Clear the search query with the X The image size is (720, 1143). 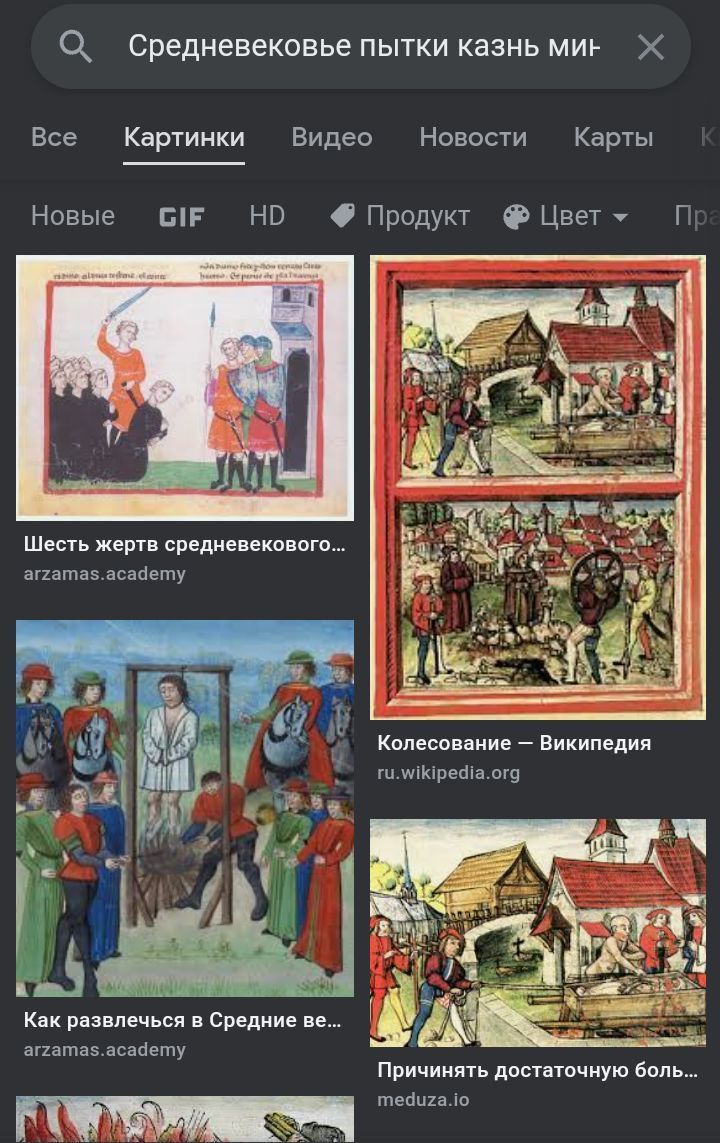(x=650, y=47)
